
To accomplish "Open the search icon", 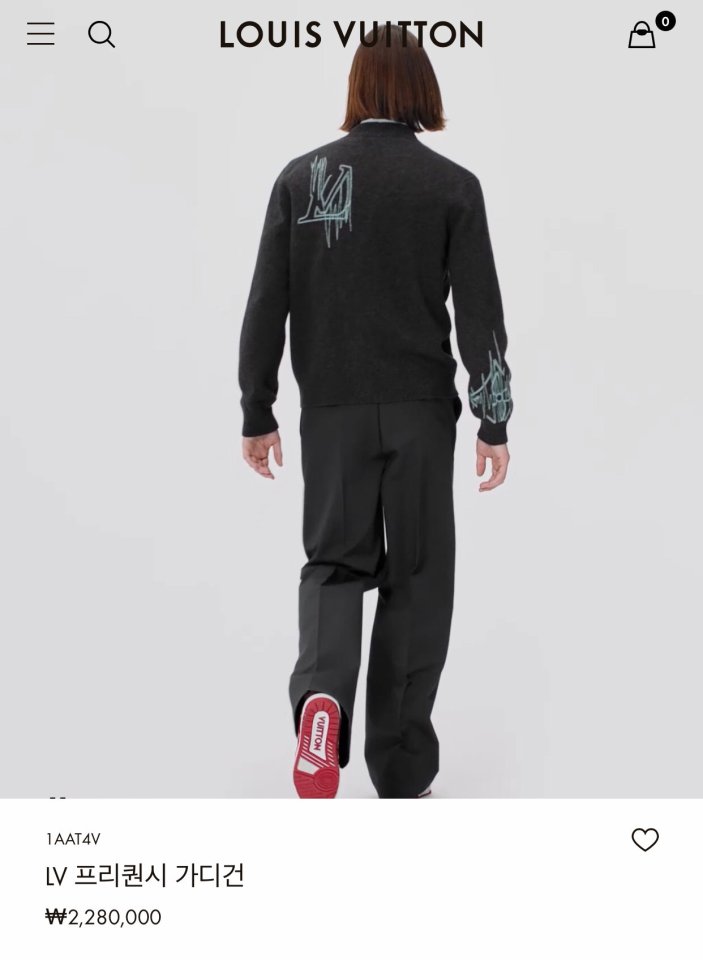I will point(101,34).
